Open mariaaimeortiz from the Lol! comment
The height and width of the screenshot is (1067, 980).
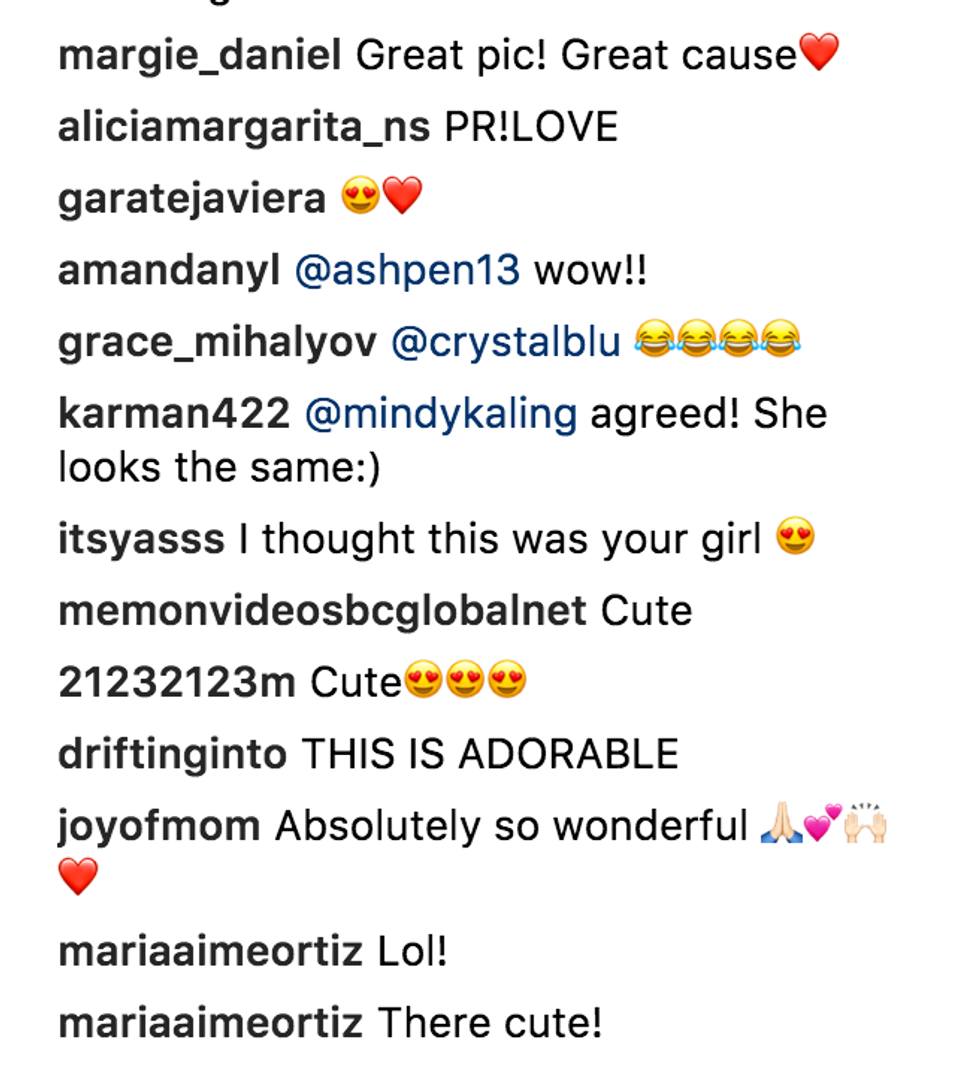pyautogui.click(x=210, y=951)
